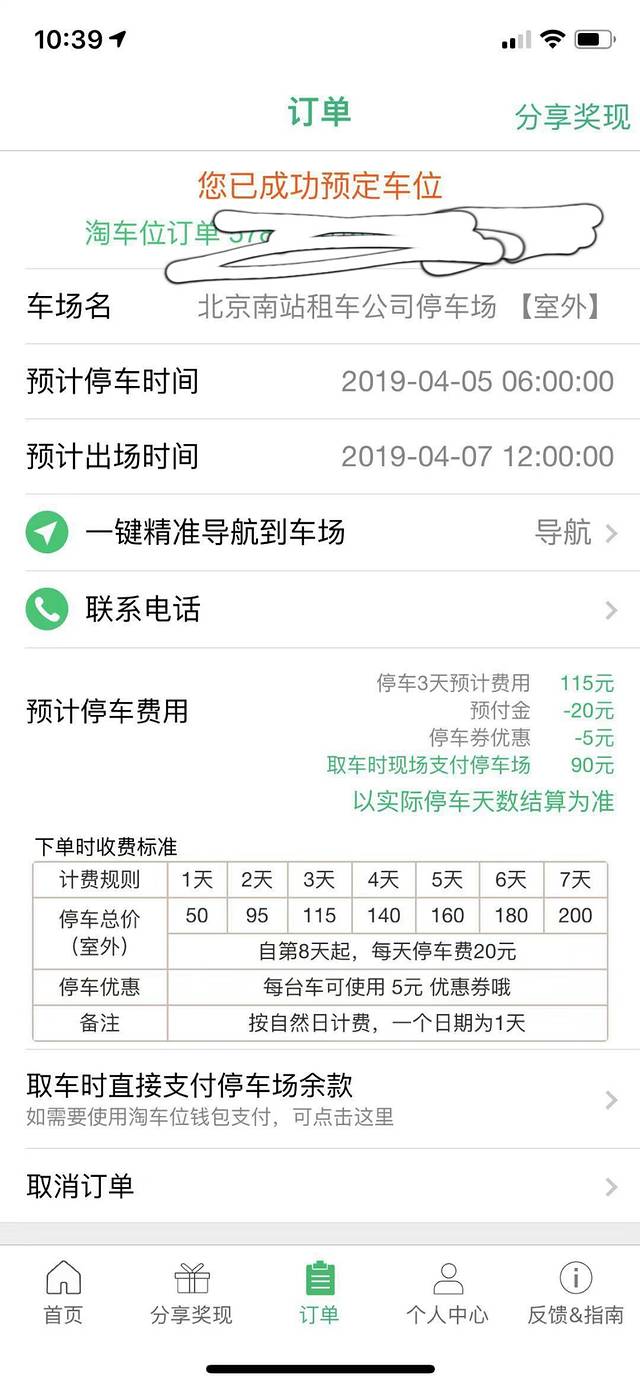Open the 联系电话 row
This screenshot has width=640, height=1387.
[320, 609]
